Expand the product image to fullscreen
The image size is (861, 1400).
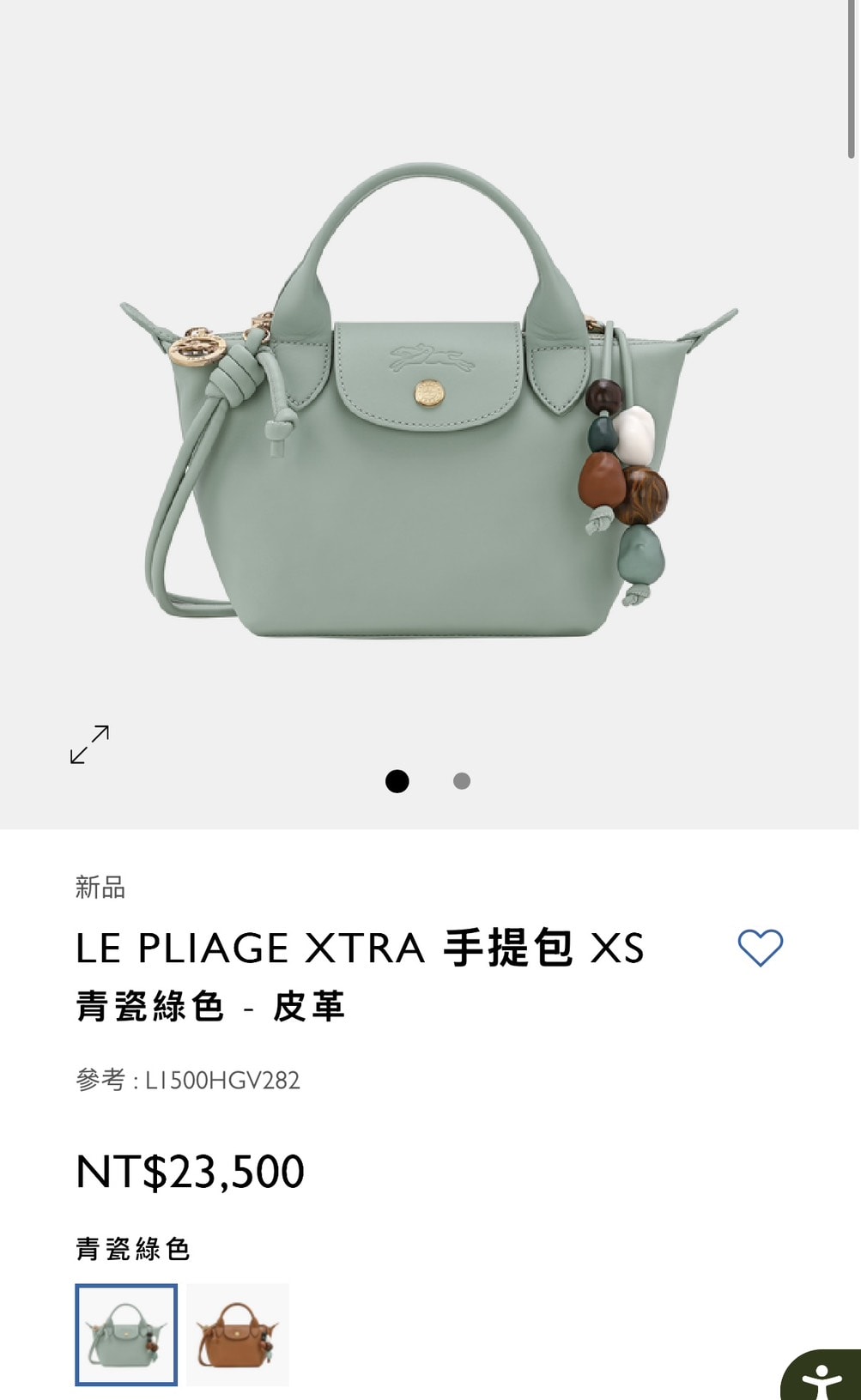tap(89, 744)
